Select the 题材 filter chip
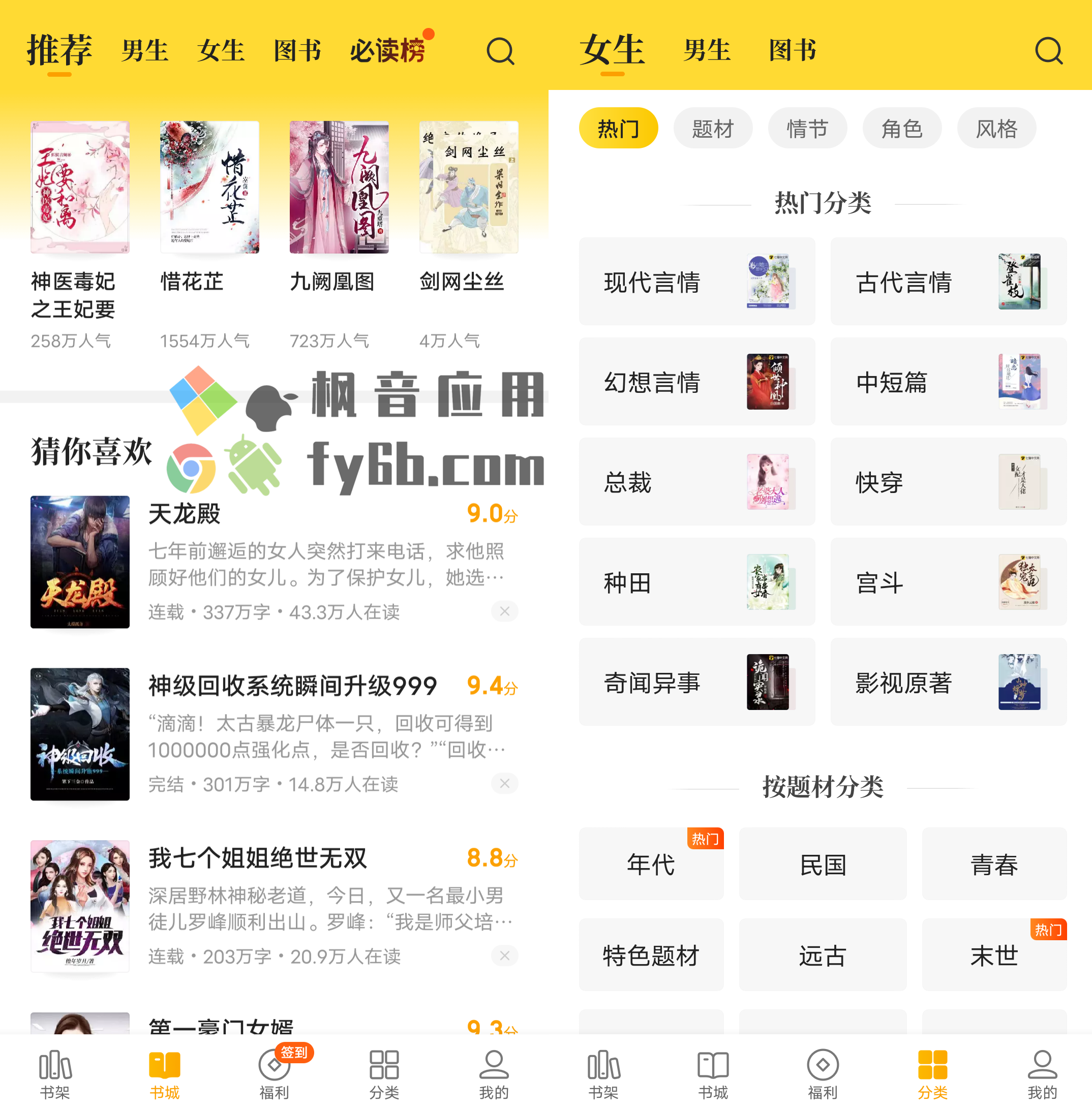Viewport: 1092px width, 1111px height. (712, 129)
